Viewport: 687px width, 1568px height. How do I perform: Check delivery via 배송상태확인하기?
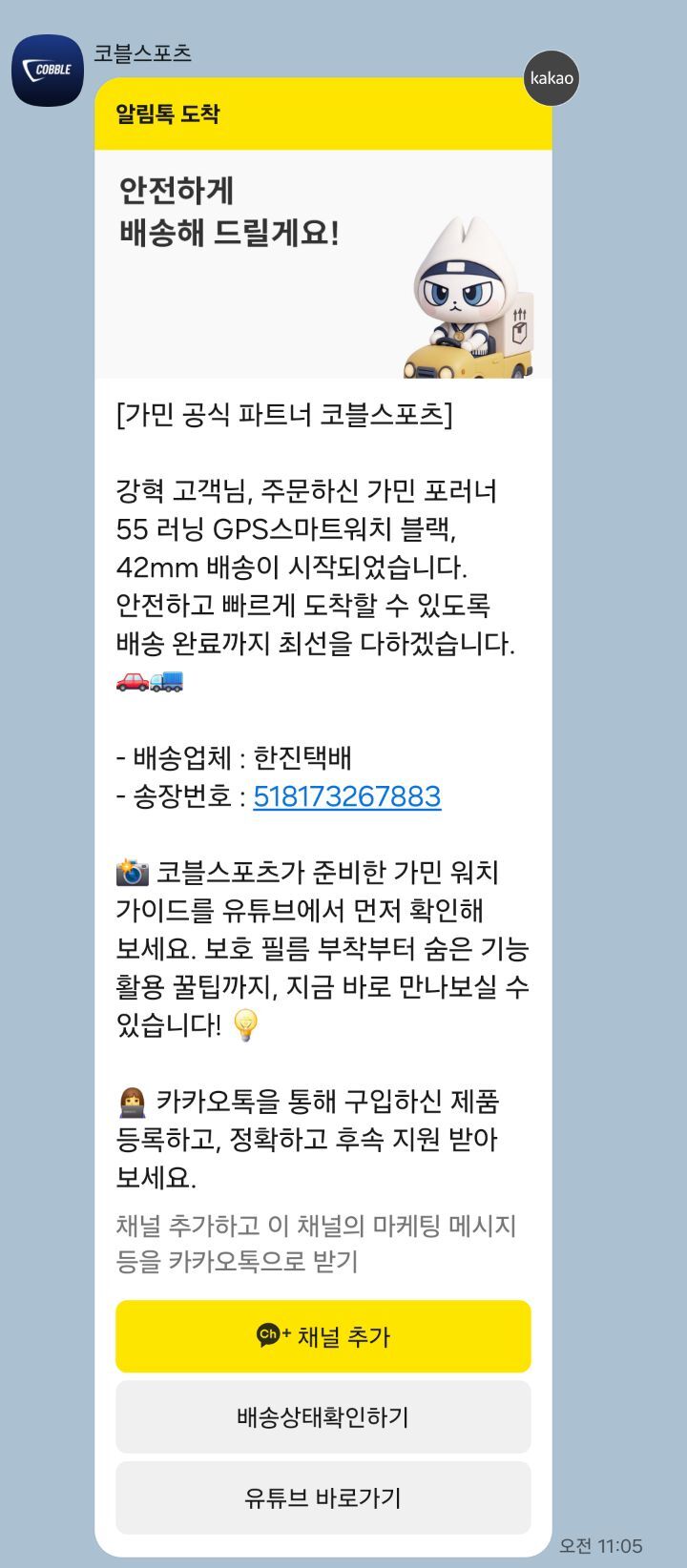pos(323,1417)
